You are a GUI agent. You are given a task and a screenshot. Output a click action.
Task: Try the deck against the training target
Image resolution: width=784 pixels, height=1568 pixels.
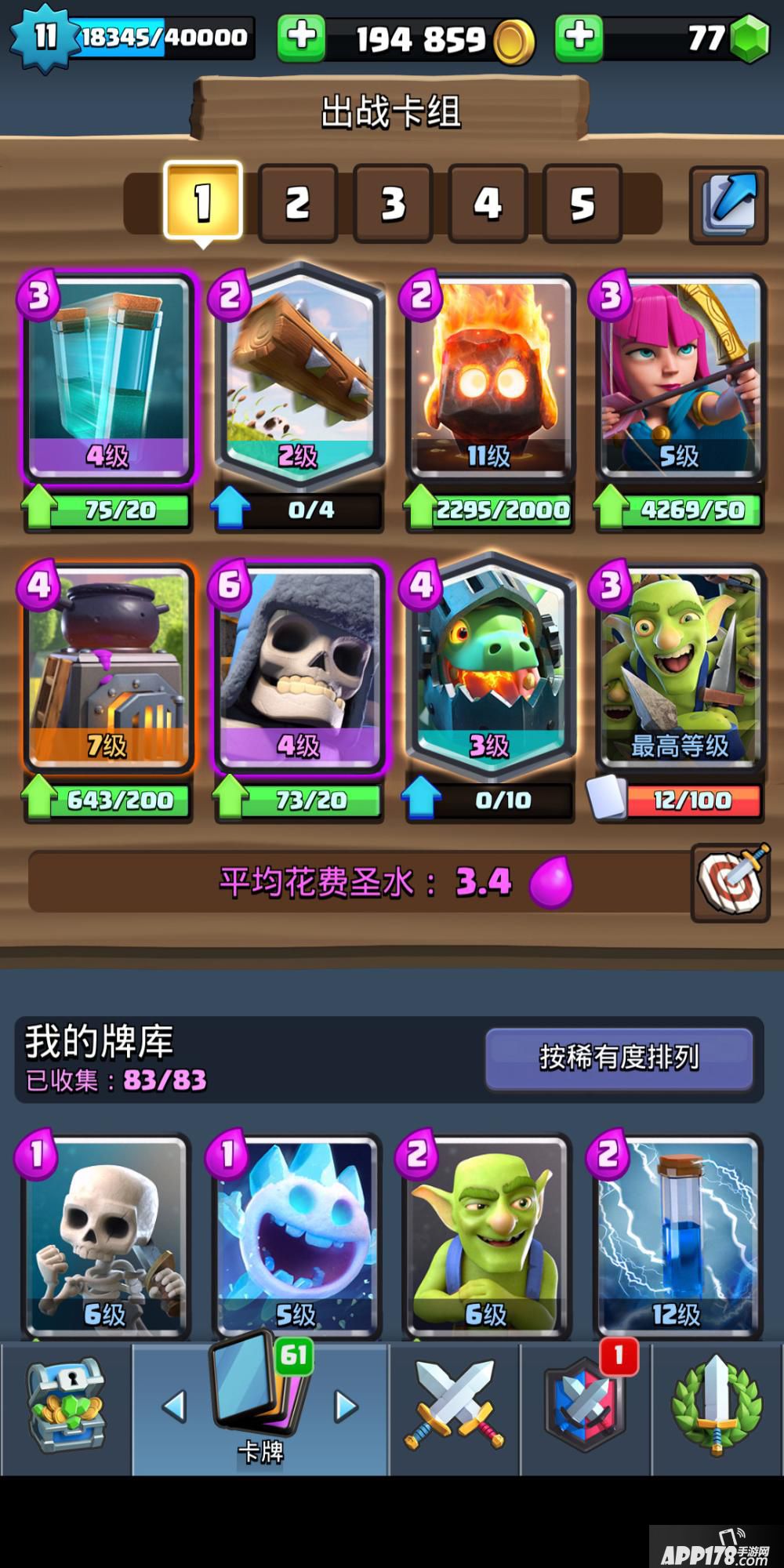(x=731, y=882)
